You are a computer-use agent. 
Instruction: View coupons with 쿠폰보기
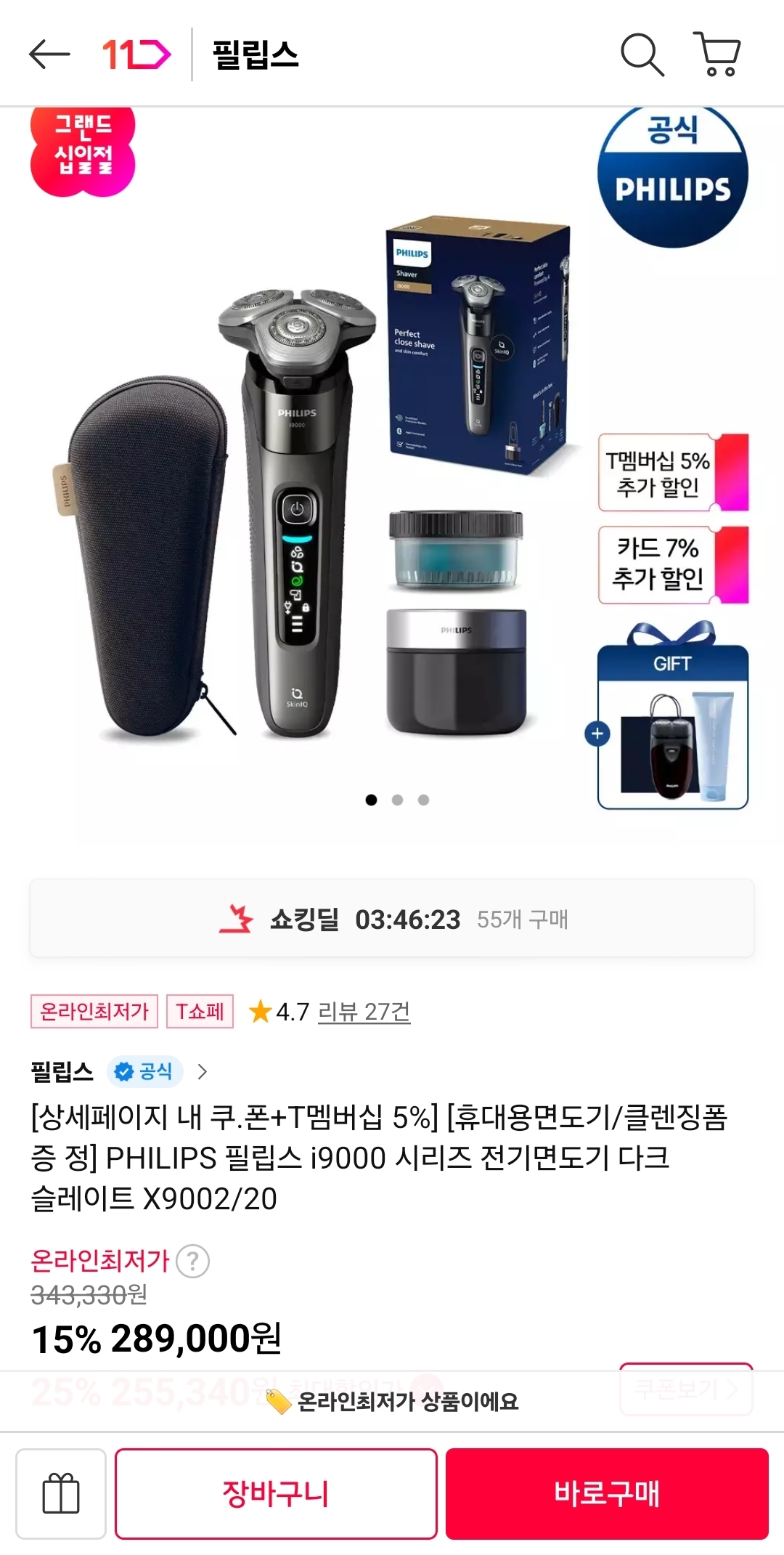[x=686, y=1389]
